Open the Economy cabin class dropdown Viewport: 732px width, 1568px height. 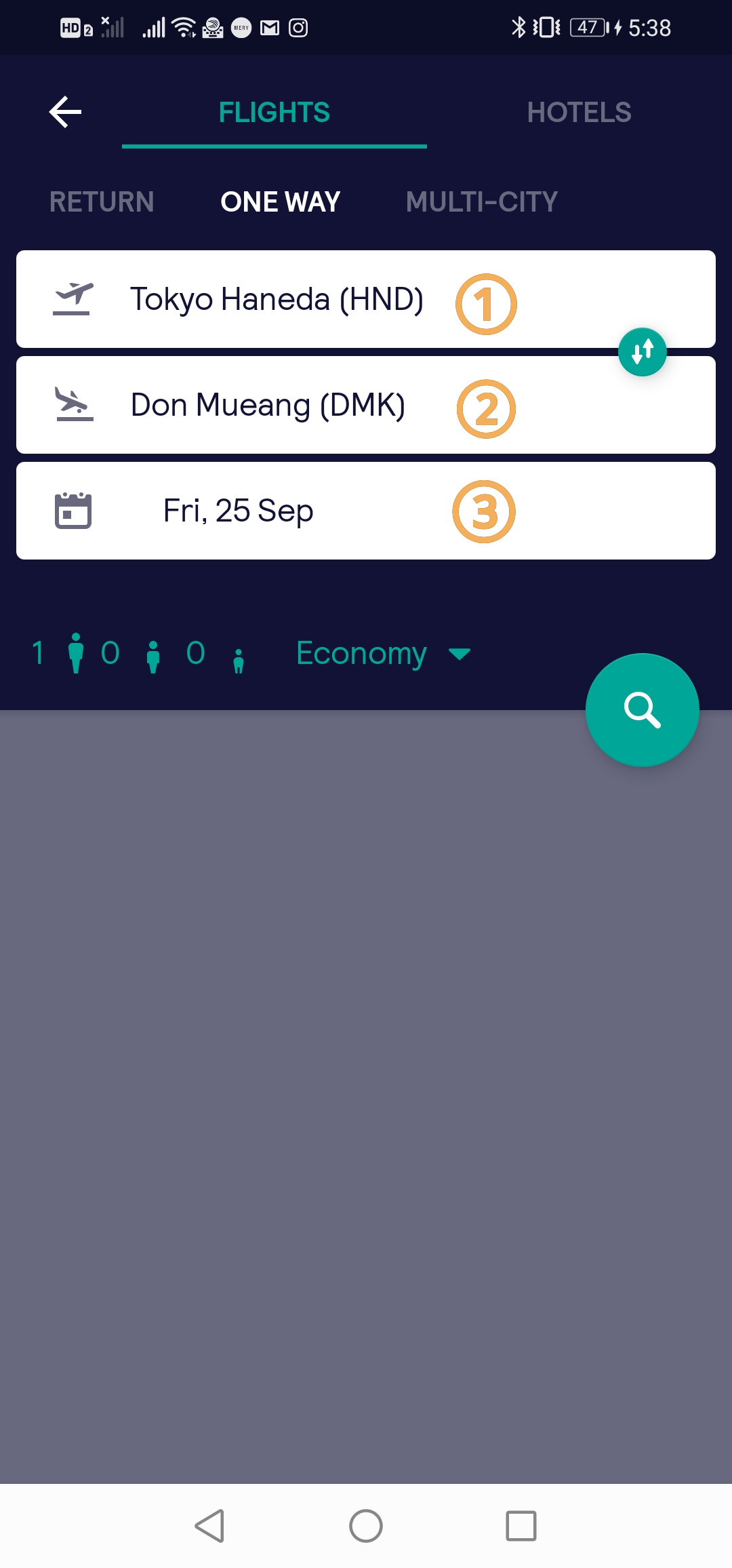tap(383, 653)
